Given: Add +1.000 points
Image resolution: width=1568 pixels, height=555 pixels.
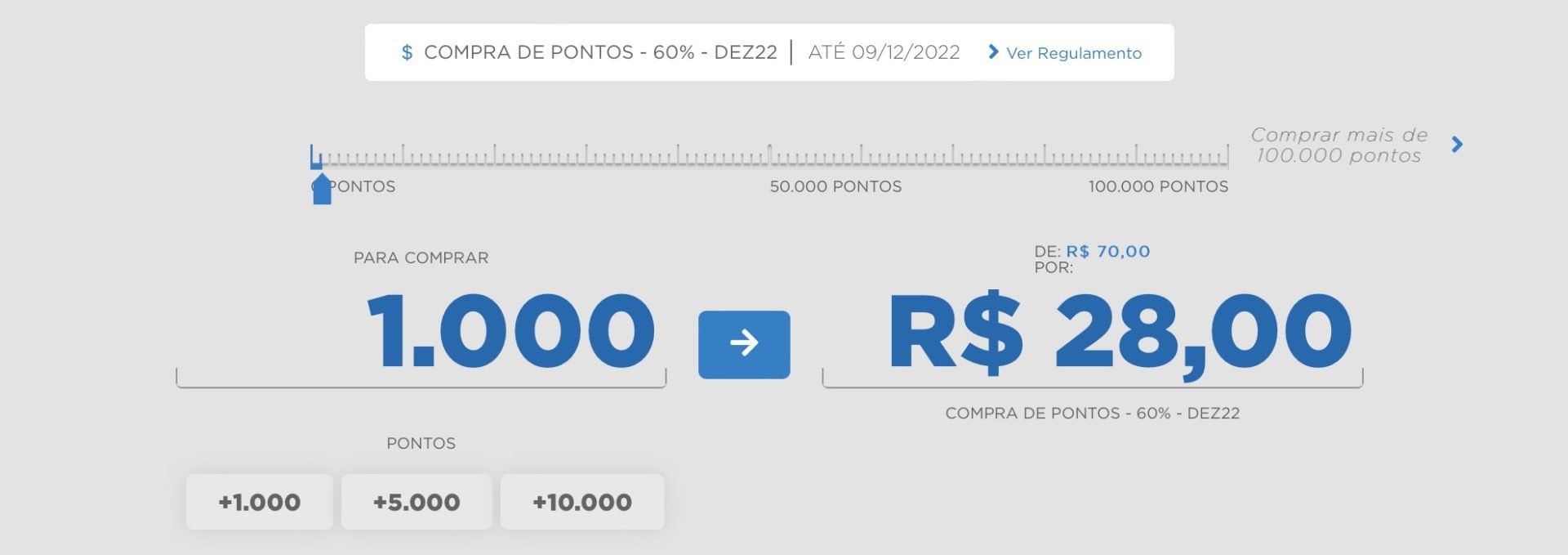Looking at the screenshot, I should click(x=259, y=502).
